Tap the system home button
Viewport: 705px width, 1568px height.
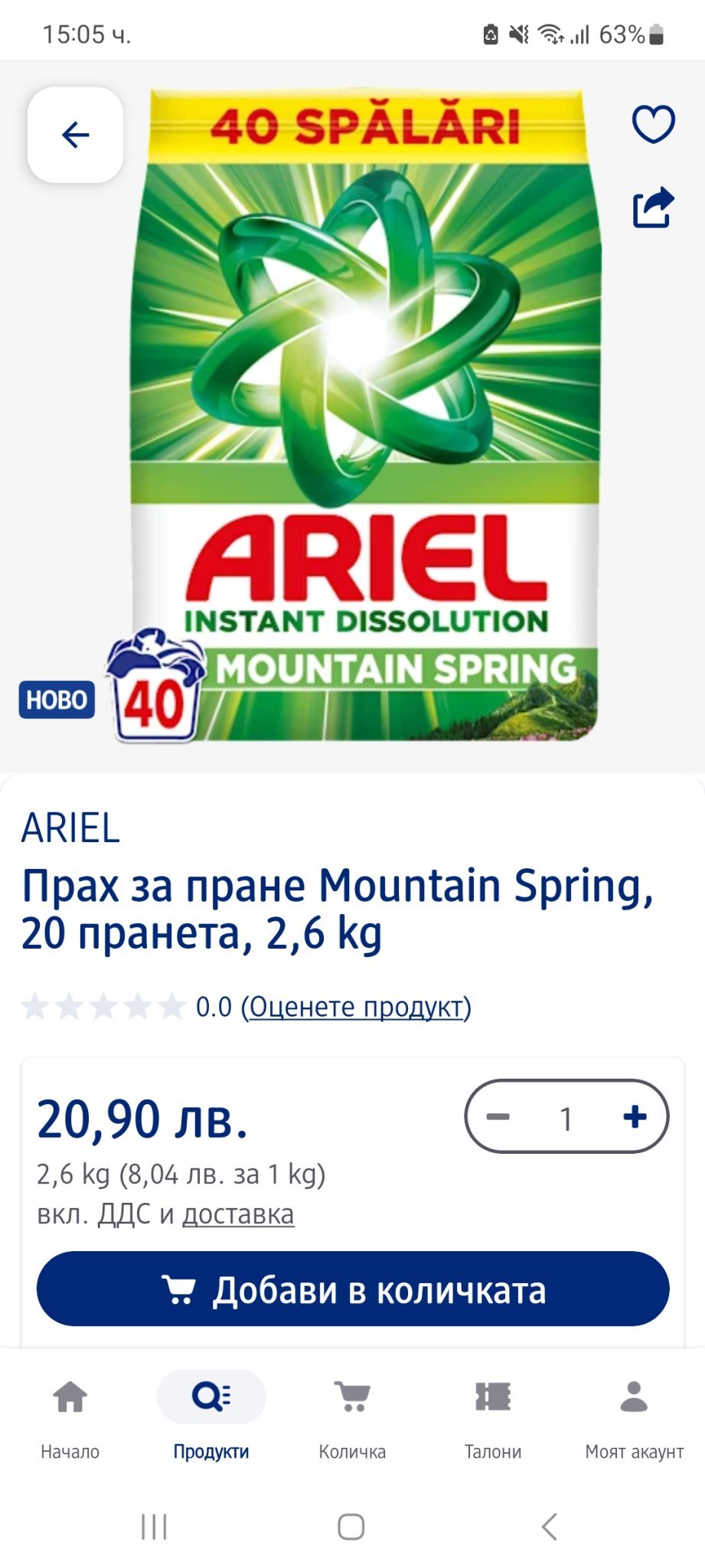tap(351, 1527)
